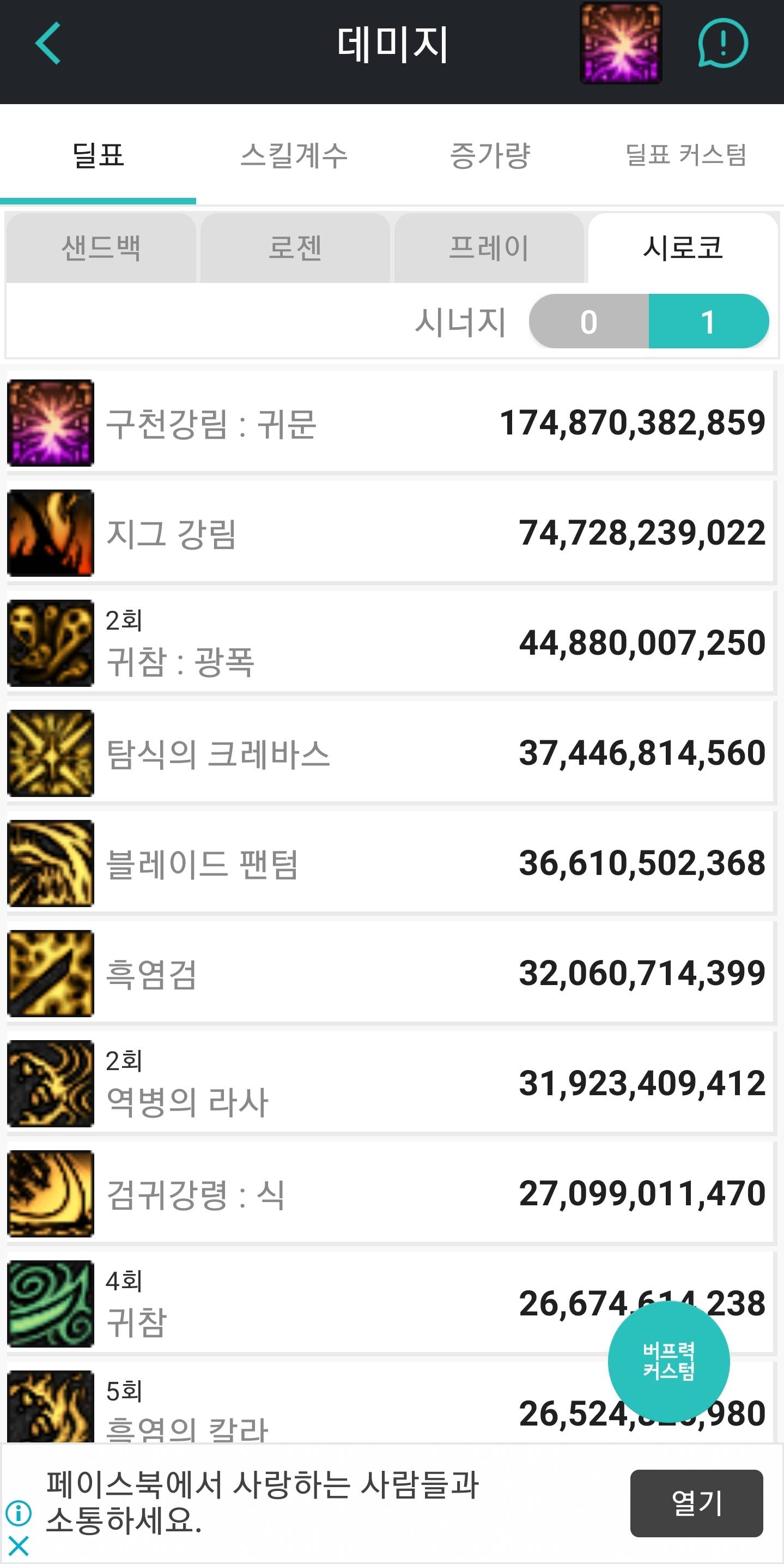Open the 블레이드 팬텀 skill row
Screen dimensions: 784x1564
click(x=388, y=863)
